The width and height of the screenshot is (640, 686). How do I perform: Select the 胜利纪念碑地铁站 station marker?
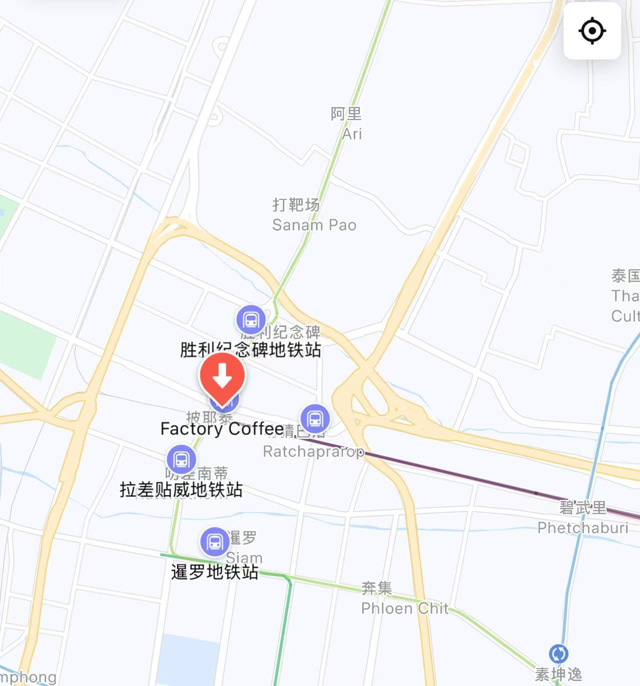click(251, 321)
